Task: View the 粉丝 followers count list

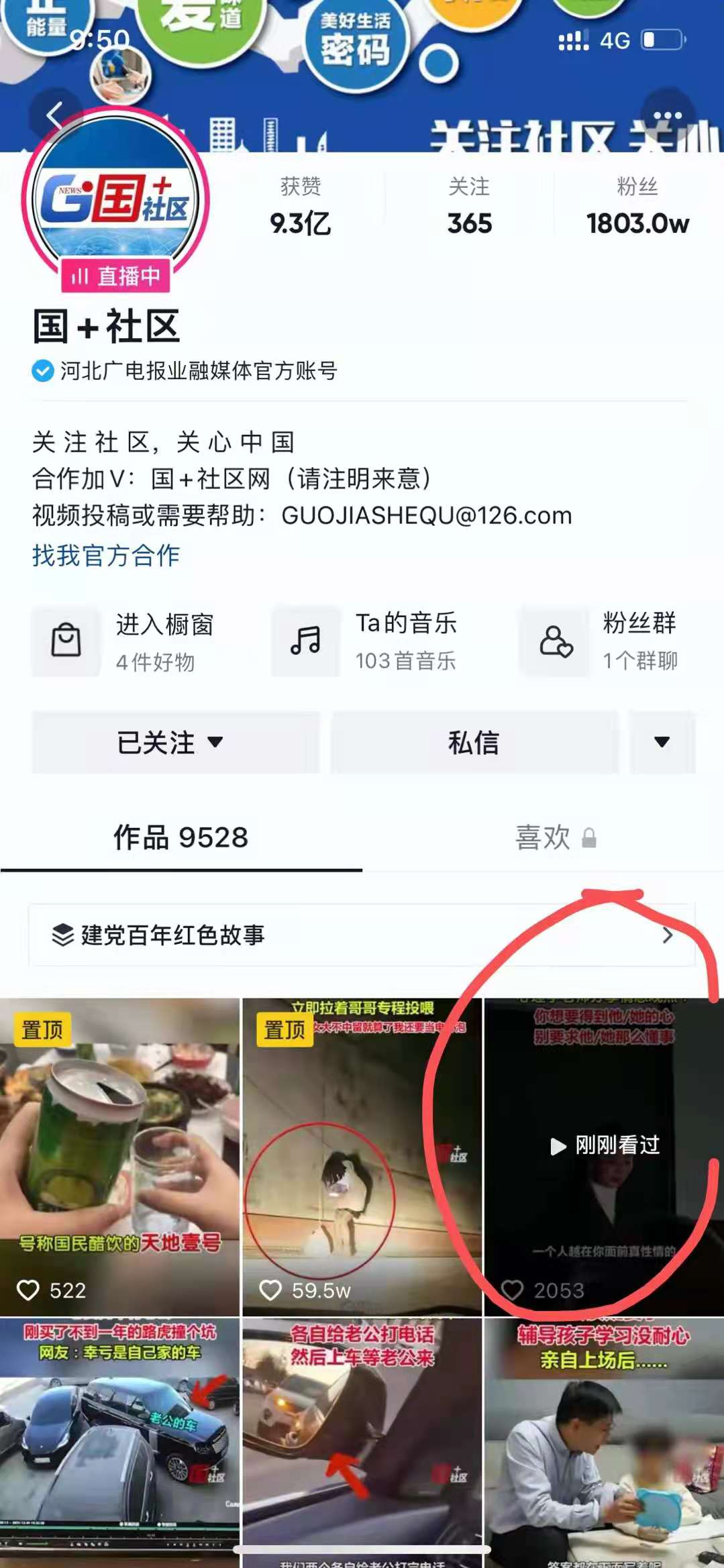Action: click(637, 206)
